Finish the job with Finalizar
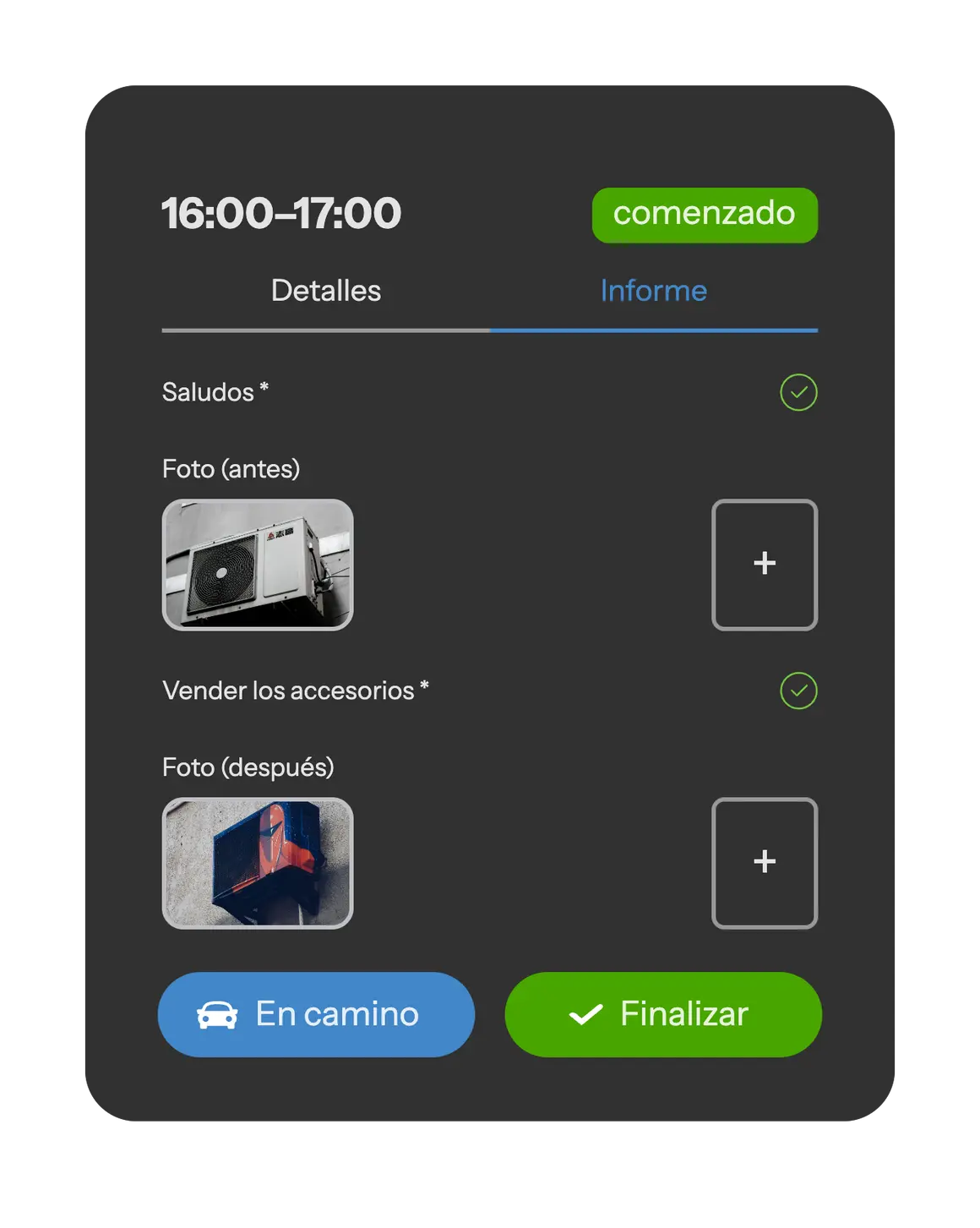Screen dimensions: 980x1228 663,1014
